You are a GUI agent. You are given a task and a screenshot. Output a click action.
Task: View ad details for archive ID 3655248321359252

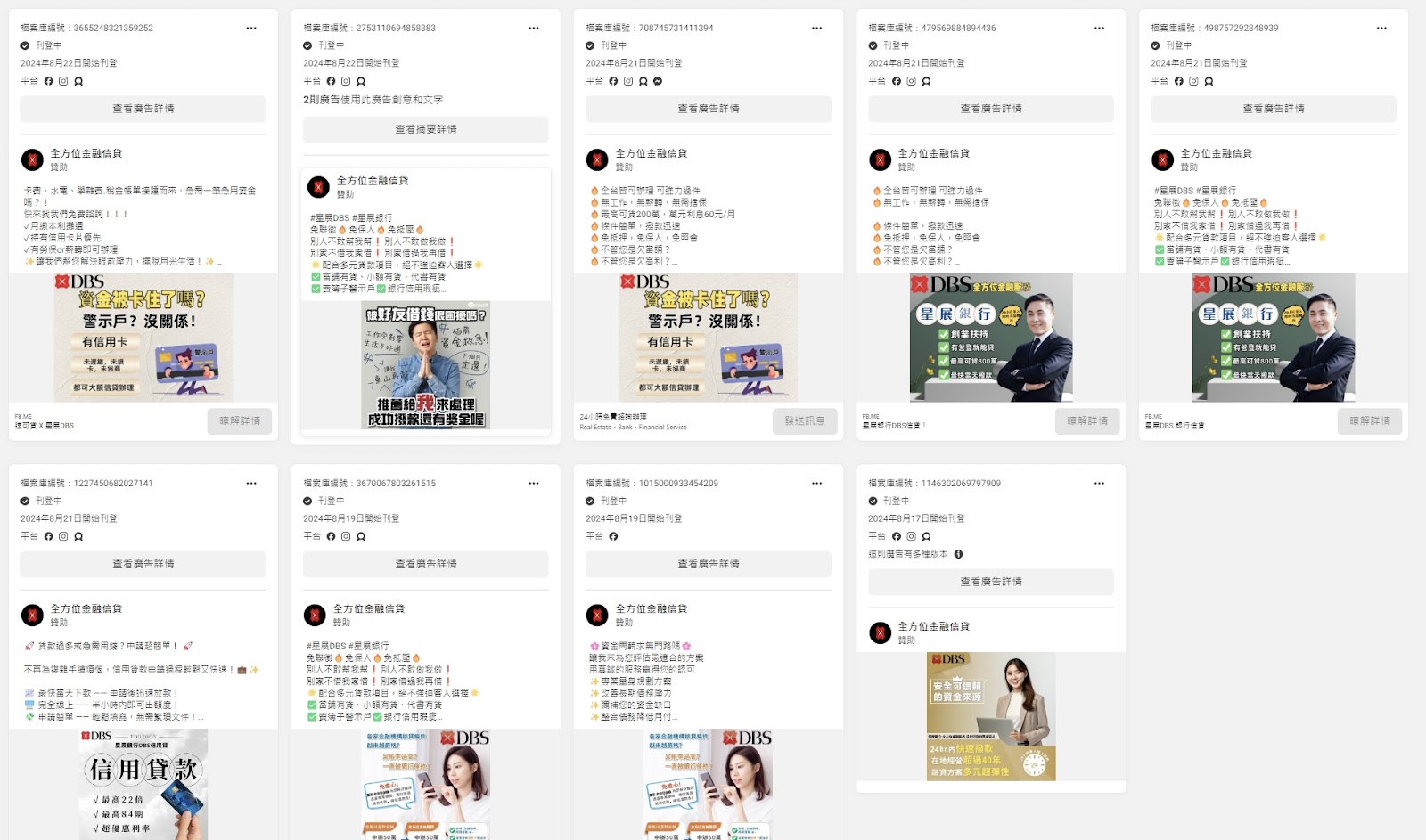point(143,109)
